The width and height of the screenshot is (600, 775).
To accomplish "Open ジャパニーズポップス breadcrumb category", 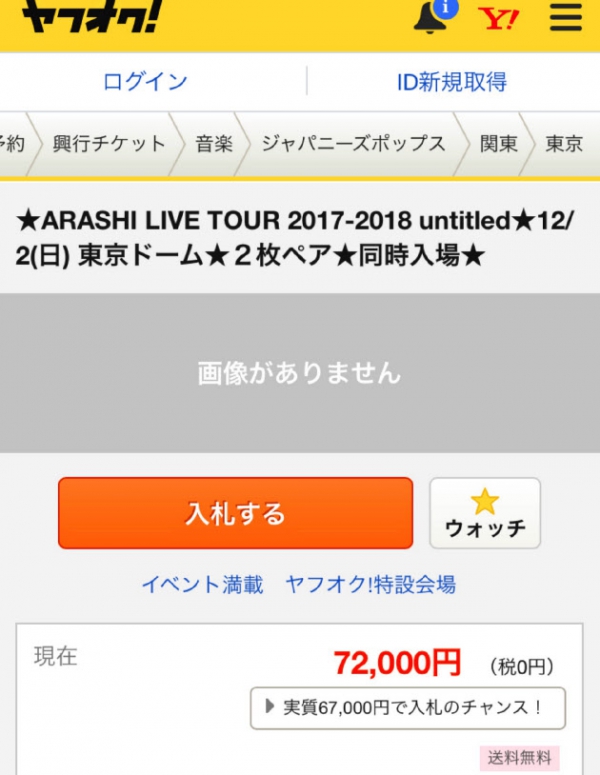I will (353, 144).
